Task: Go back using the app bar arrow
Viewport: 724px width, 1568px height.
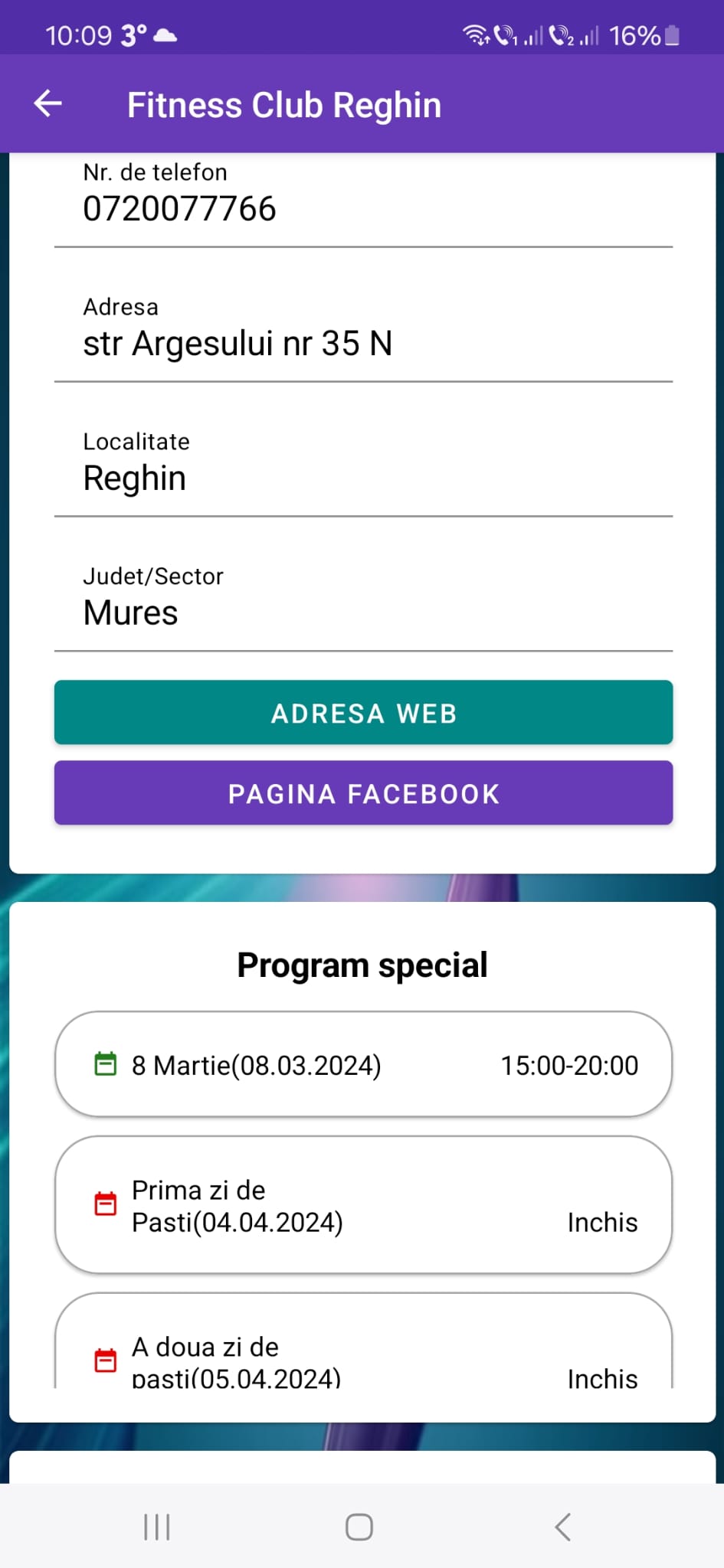Action: click(48, 104)
